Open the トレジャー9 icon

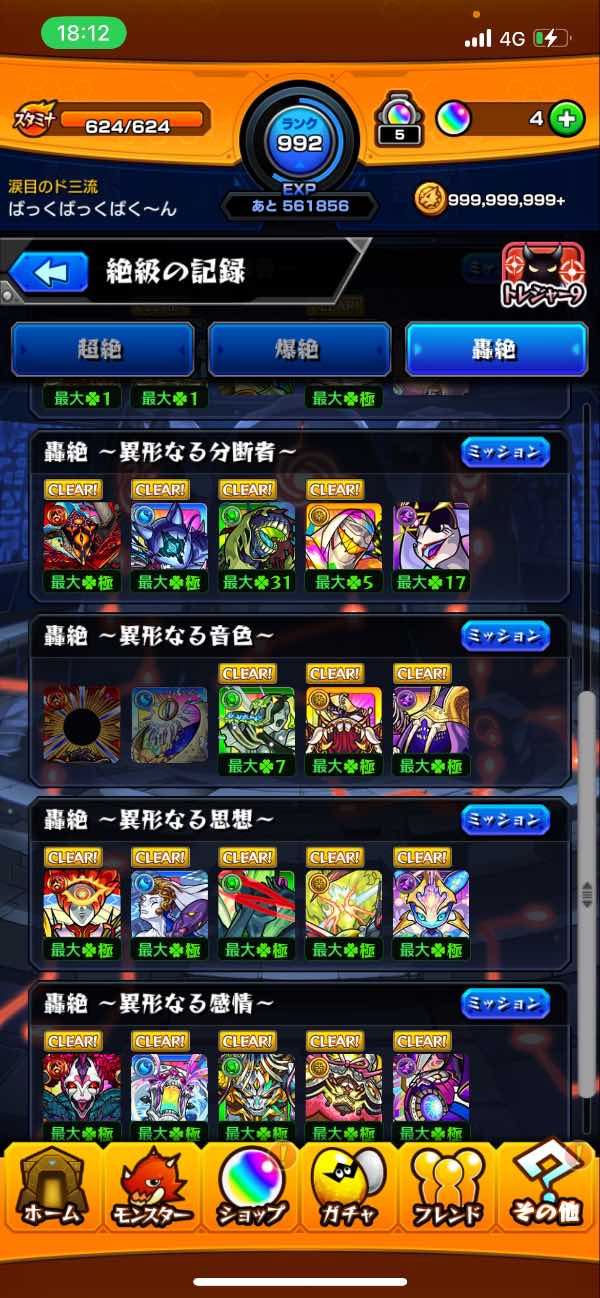(543, 276)
